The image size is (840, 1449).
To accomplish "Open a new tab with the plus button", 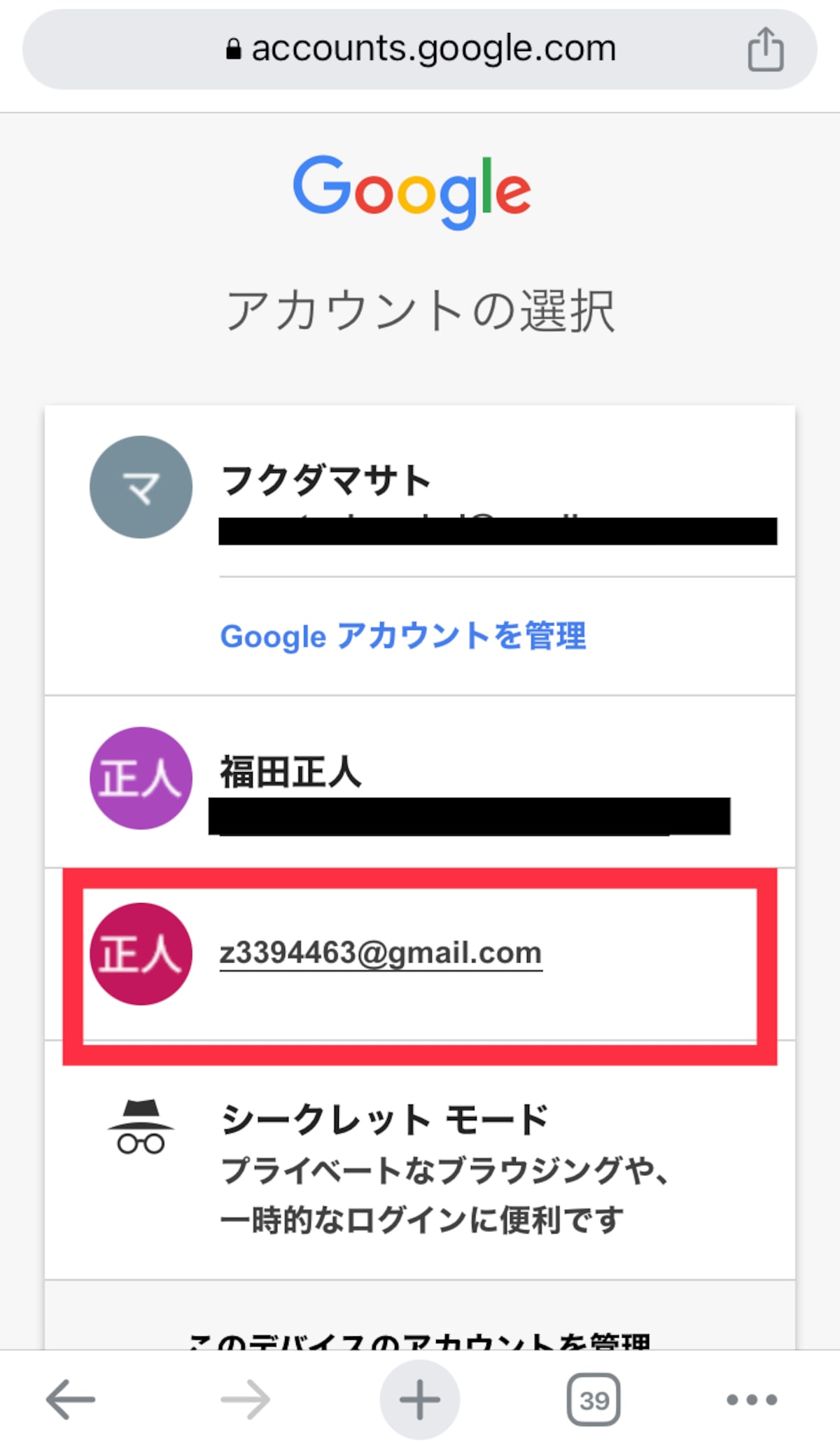I will coord(420,1399).
